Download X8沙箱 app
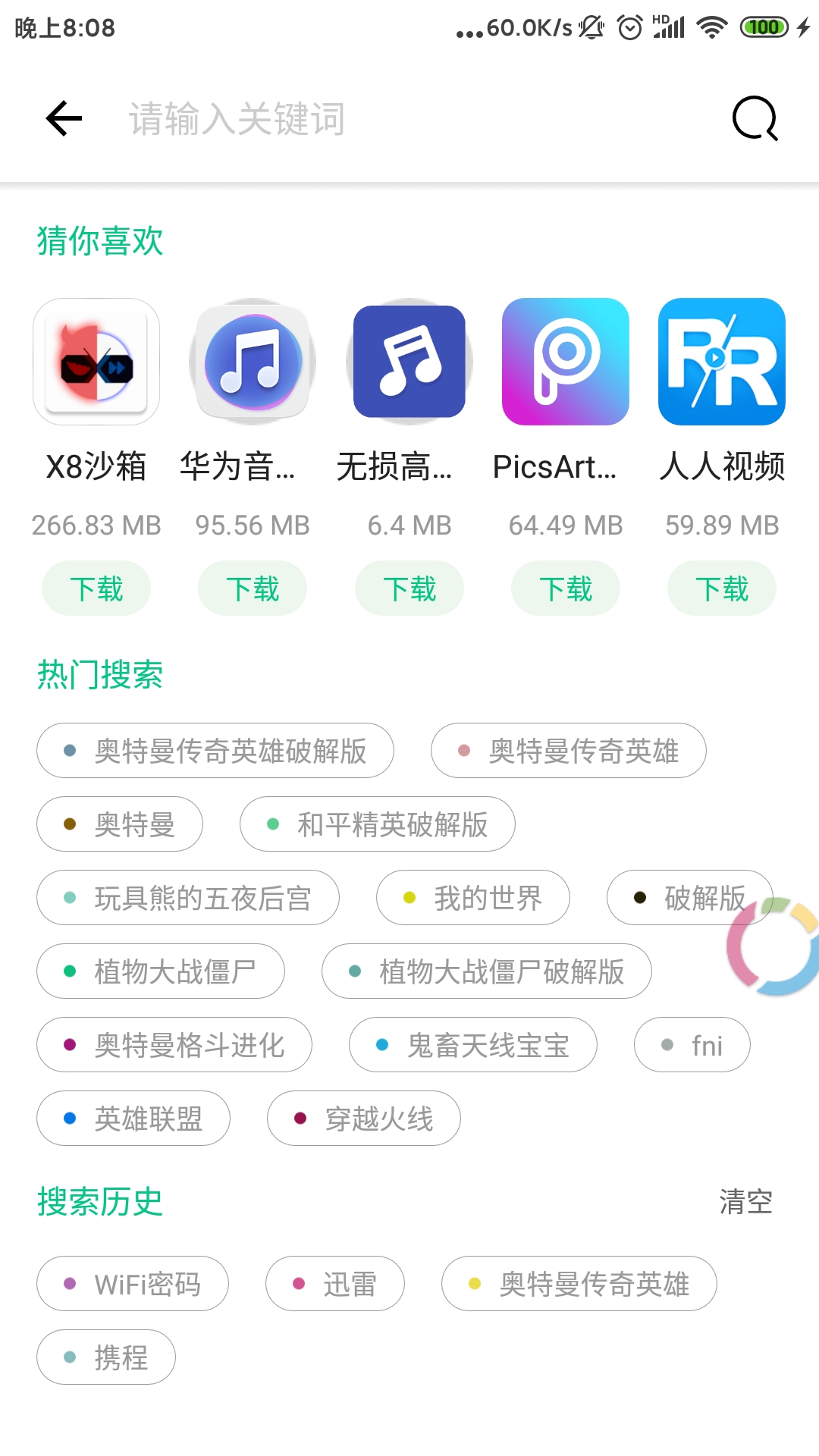The width and height of the screenshot is (819, 1456). [96, 588]
